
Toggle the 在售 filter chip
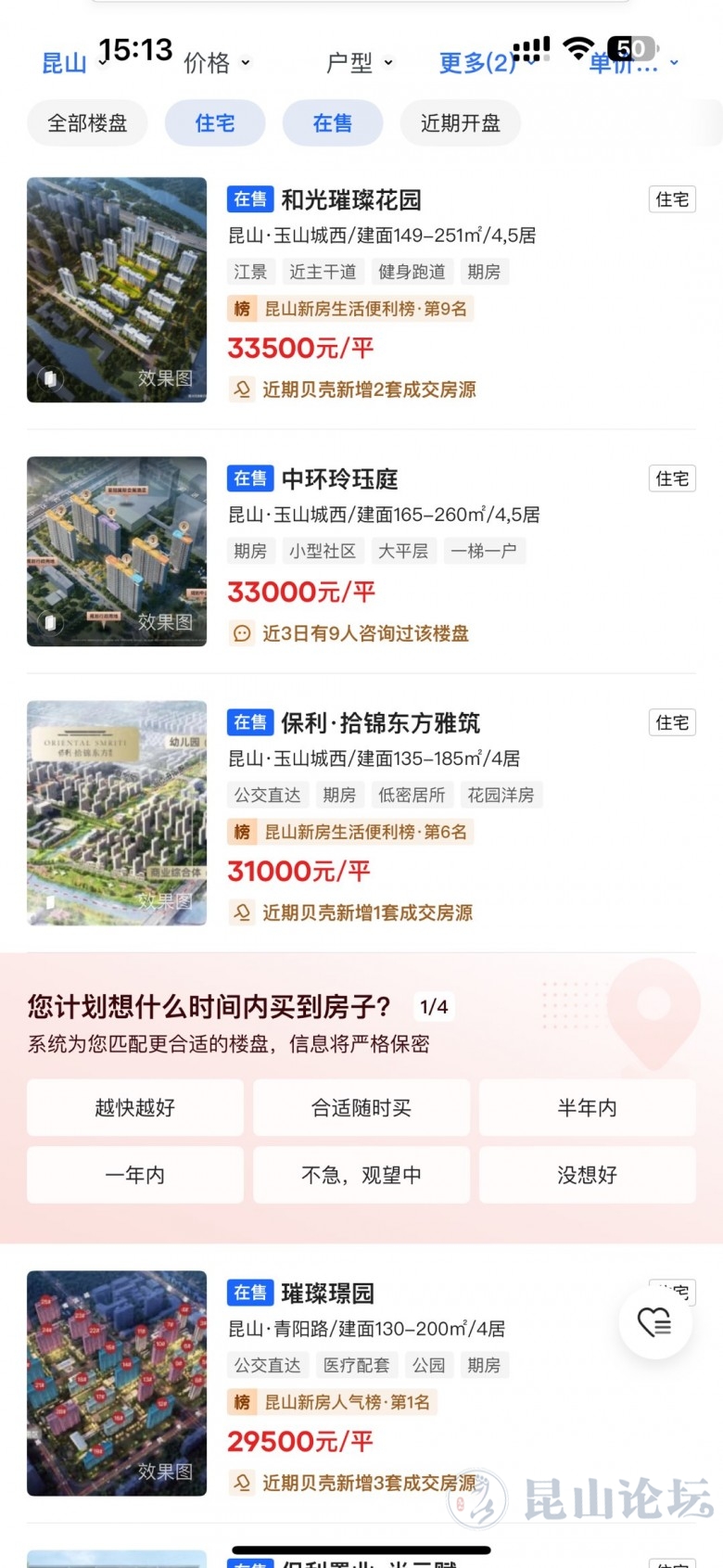coord(333,123)
